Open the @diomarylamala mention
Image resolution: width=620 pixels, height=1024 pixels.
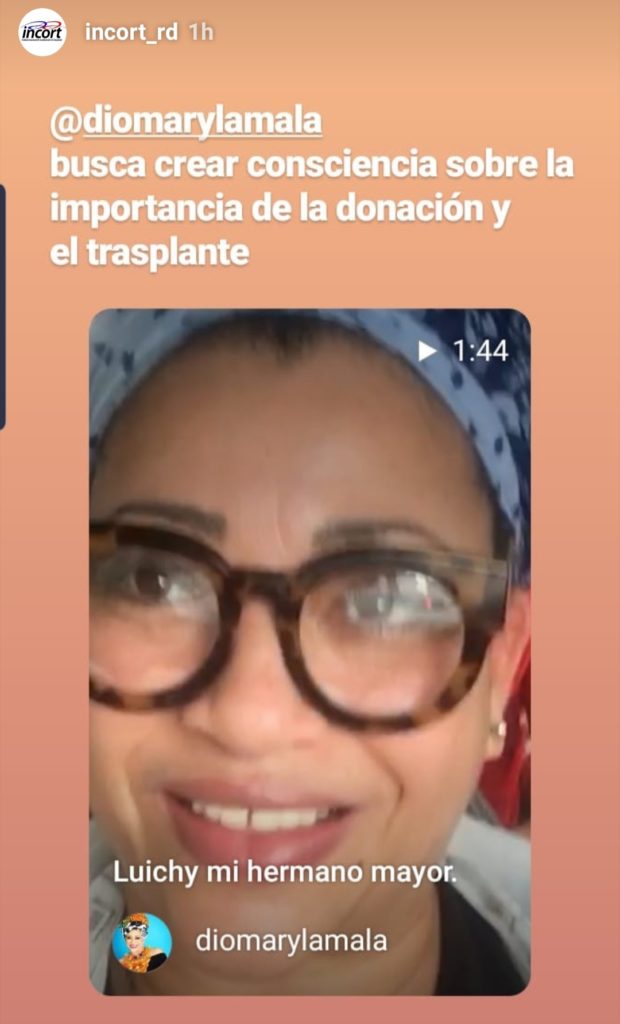pyautogui.click(x=186, y=123)
